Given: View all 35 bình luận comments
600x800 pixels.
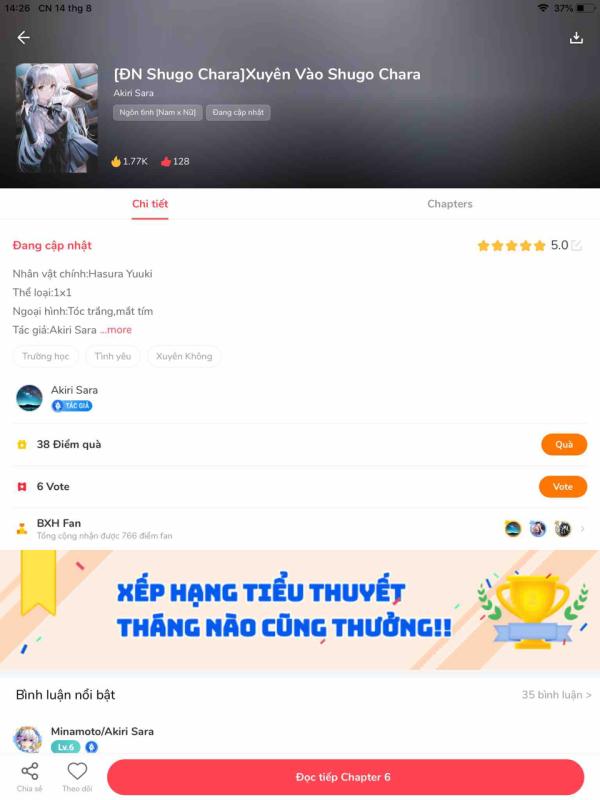Looking at the screenshot, I should 556,695.
